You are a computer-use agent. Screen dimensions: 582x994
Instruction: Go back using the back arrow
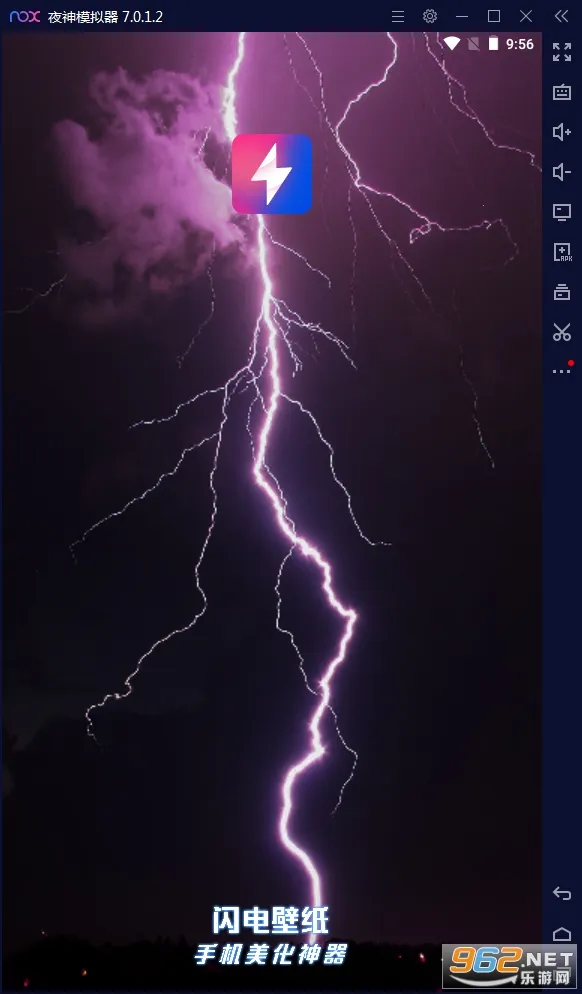pyautogui.click(x=562, y=893)
